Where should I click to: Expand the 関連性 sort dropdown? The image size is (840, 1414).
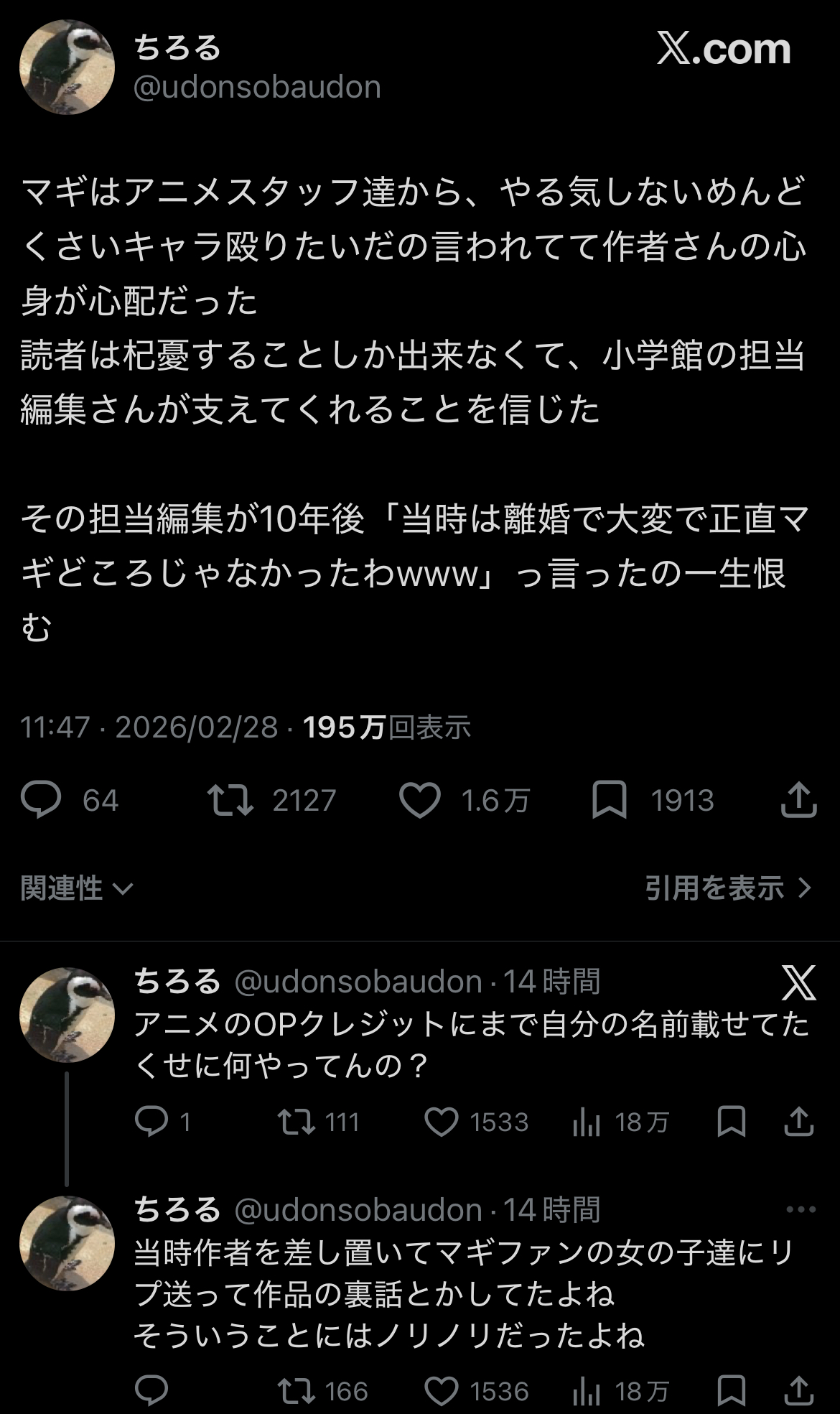pyautogui.click(x=77, y=888)
